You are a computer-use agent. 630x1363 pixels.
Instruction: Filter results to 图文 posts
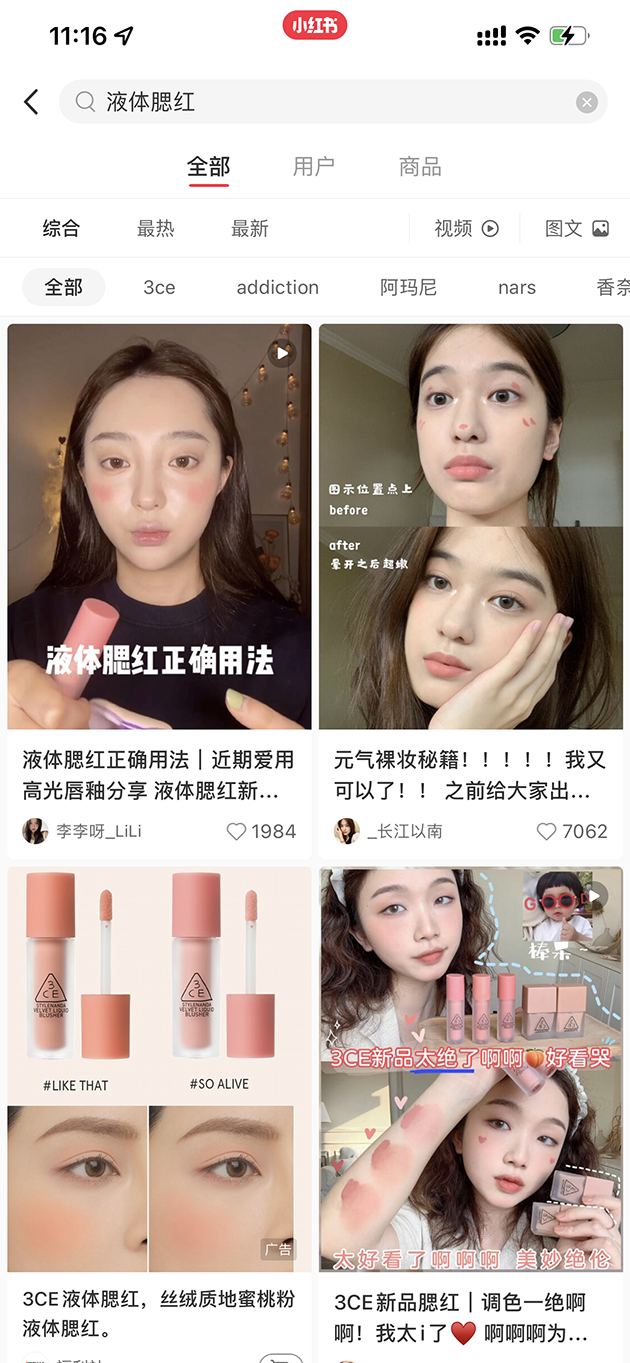pyautogui.click(x=577, y=229)
